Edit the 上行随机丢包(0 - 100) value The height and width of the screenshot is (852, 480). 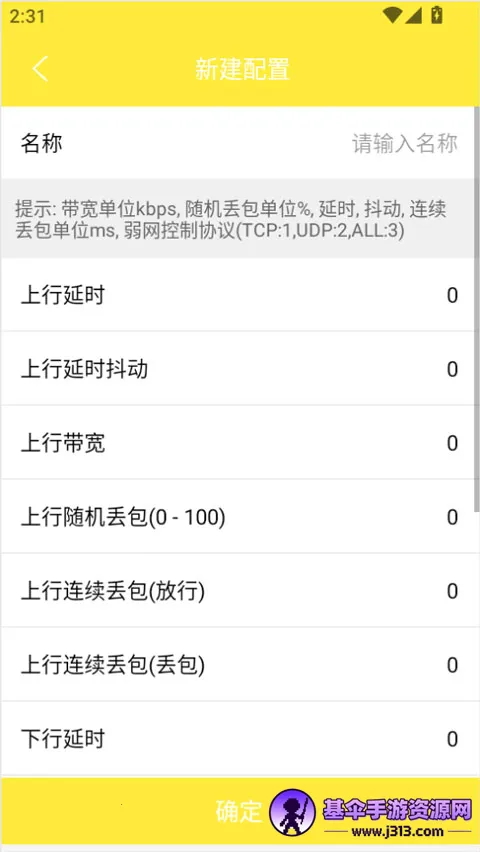click(x=452, y=517)
